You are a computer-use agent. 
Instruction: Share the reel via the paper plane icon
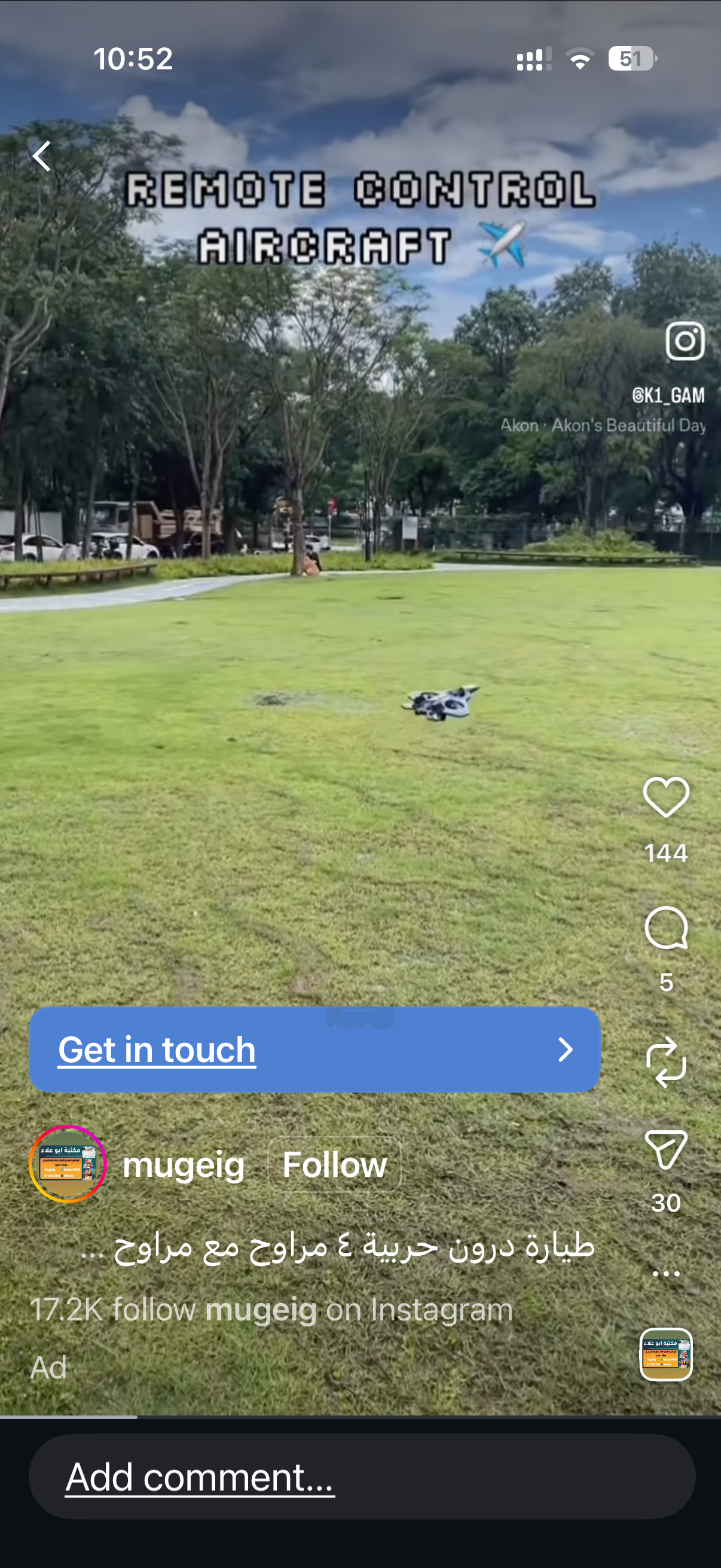[665, 1150]
